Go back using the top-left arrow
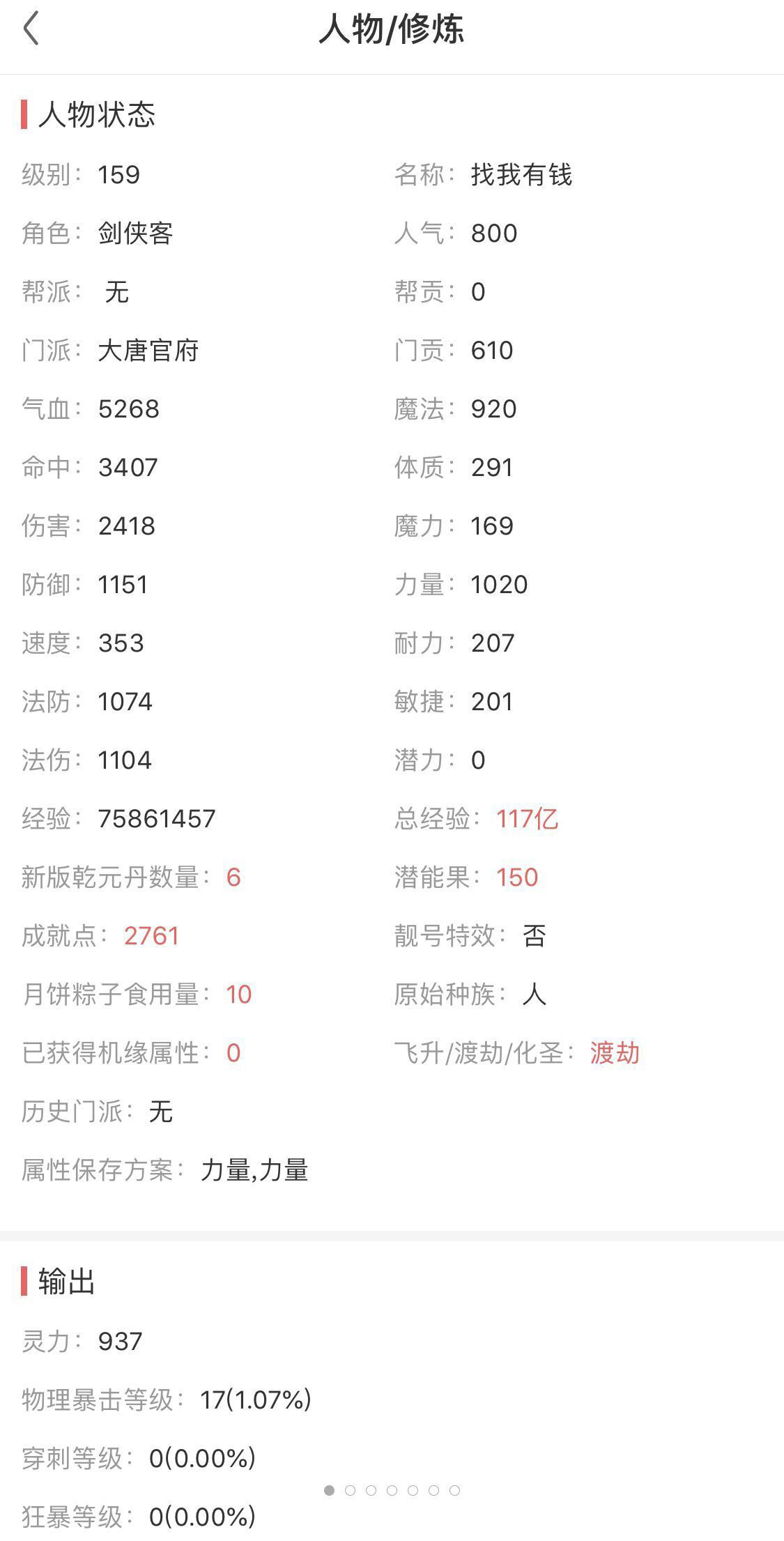This screenshot has width=784, height=1541. click(31, 29)
